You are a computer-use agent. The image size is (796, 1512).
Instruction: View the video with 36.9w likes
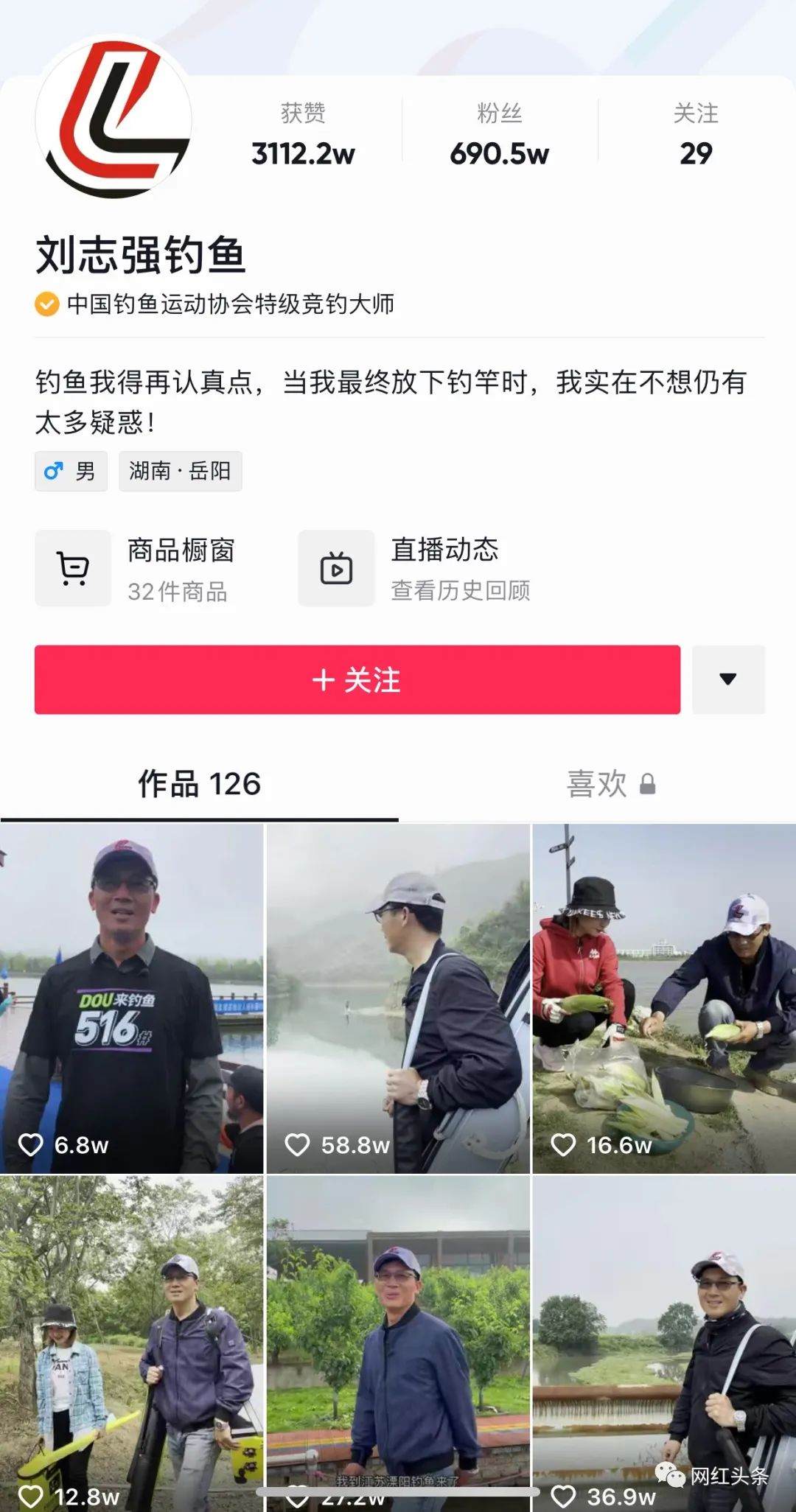[x=664, y=1343]
